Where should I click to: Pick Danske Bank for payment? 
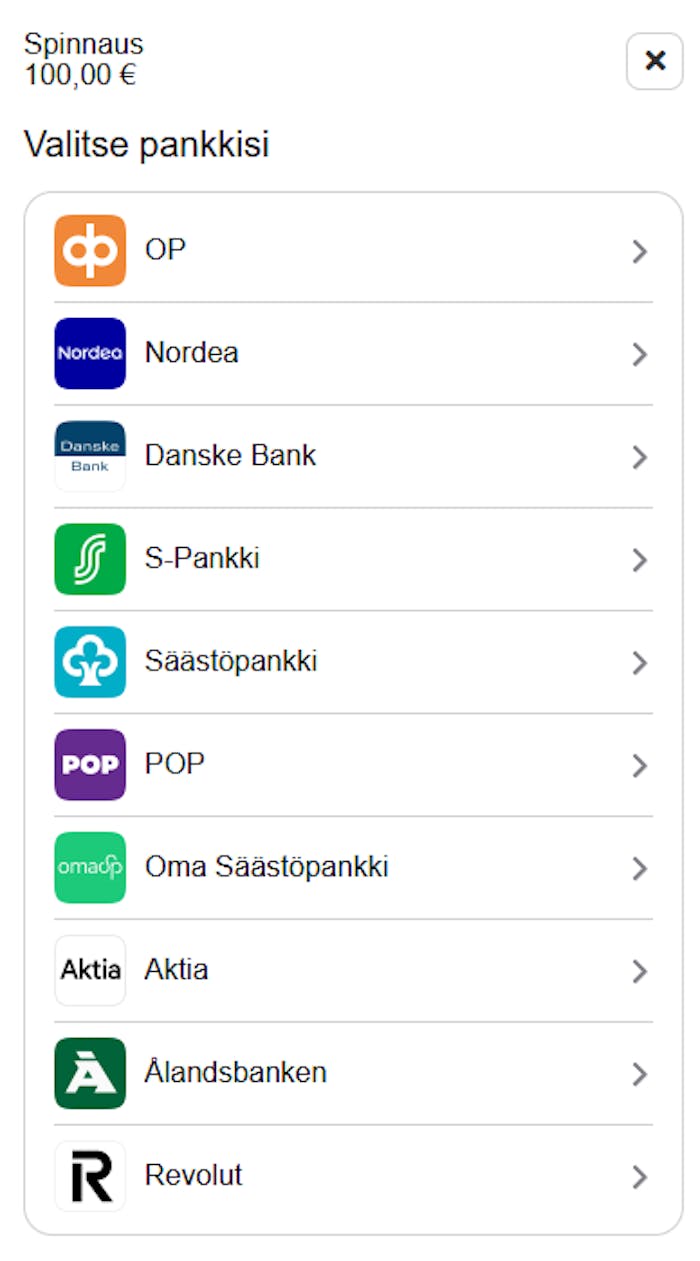(352, 457)
